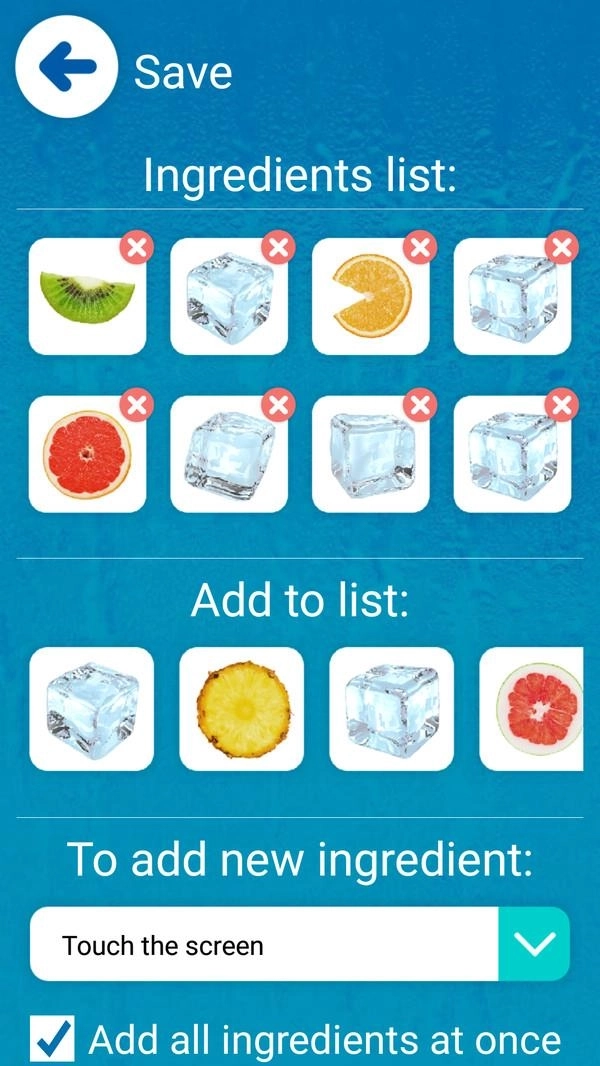Image resolution: width=600 pixels, height=1066 pixels.
Task: Uncheck 'Add all ingredients at once'
Action: click(x=52, y=1039)
